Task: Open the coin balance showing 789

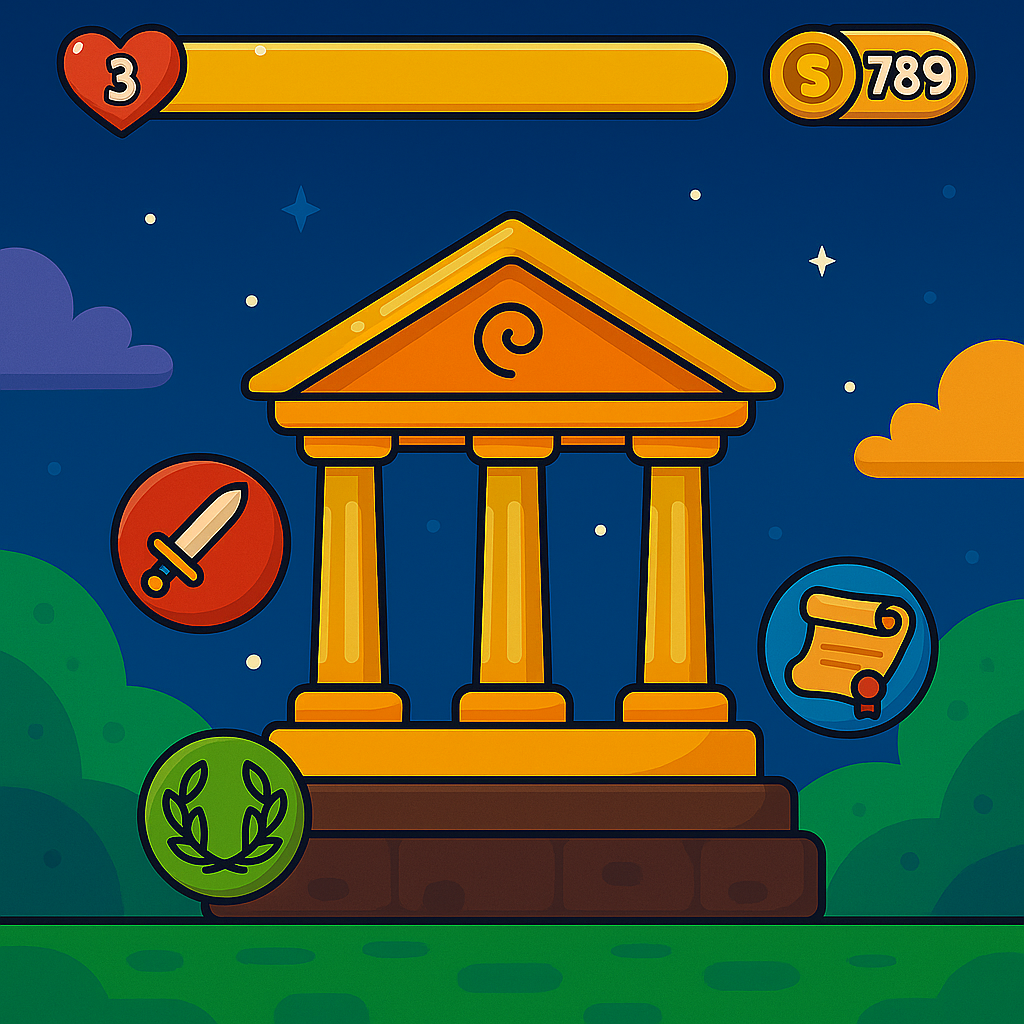Action: 869,76
